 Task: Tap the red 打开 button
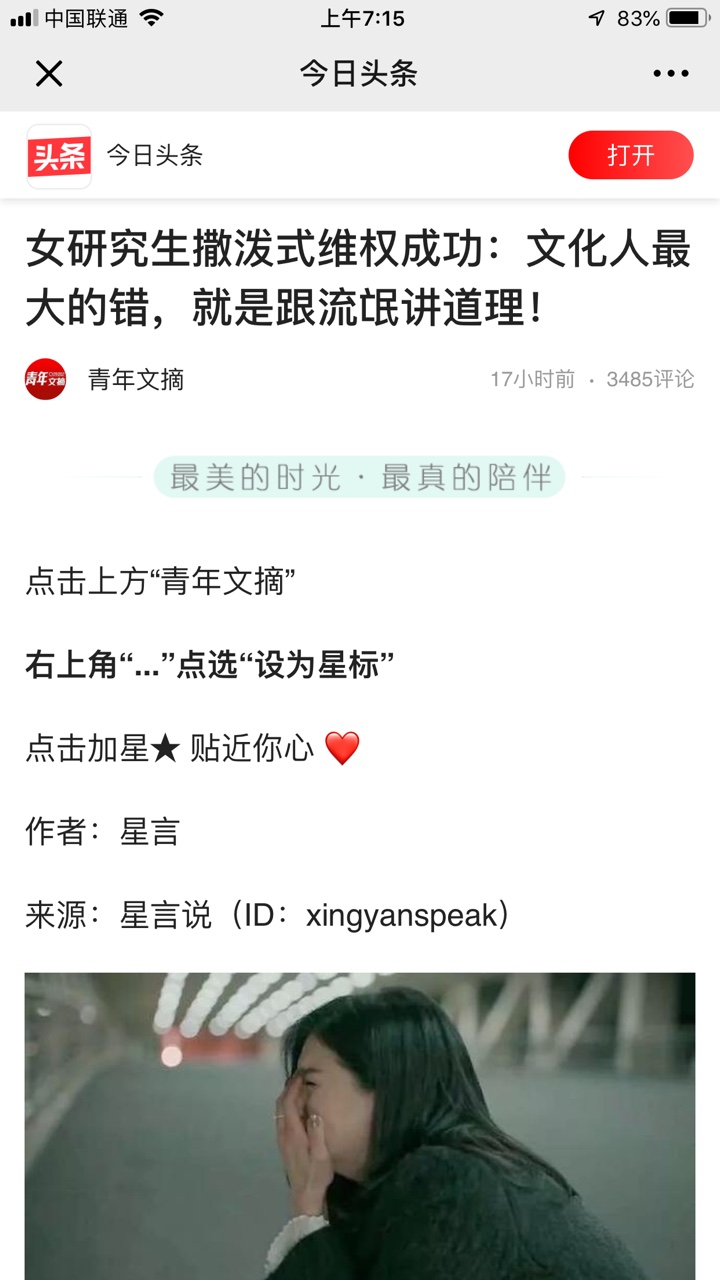pos(630,155)
